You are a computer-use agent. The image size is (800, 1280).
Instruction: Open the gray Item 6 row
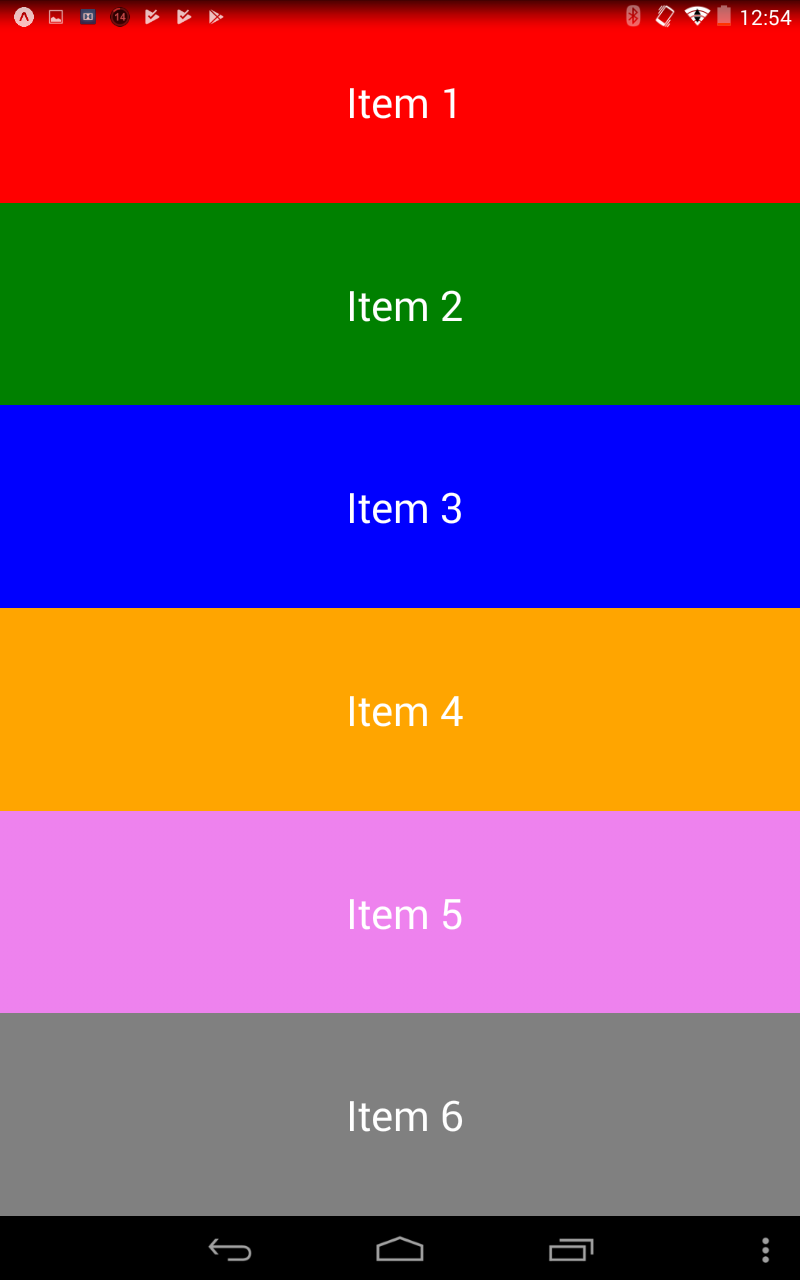pyautogui.click(x=400, y=1116)
